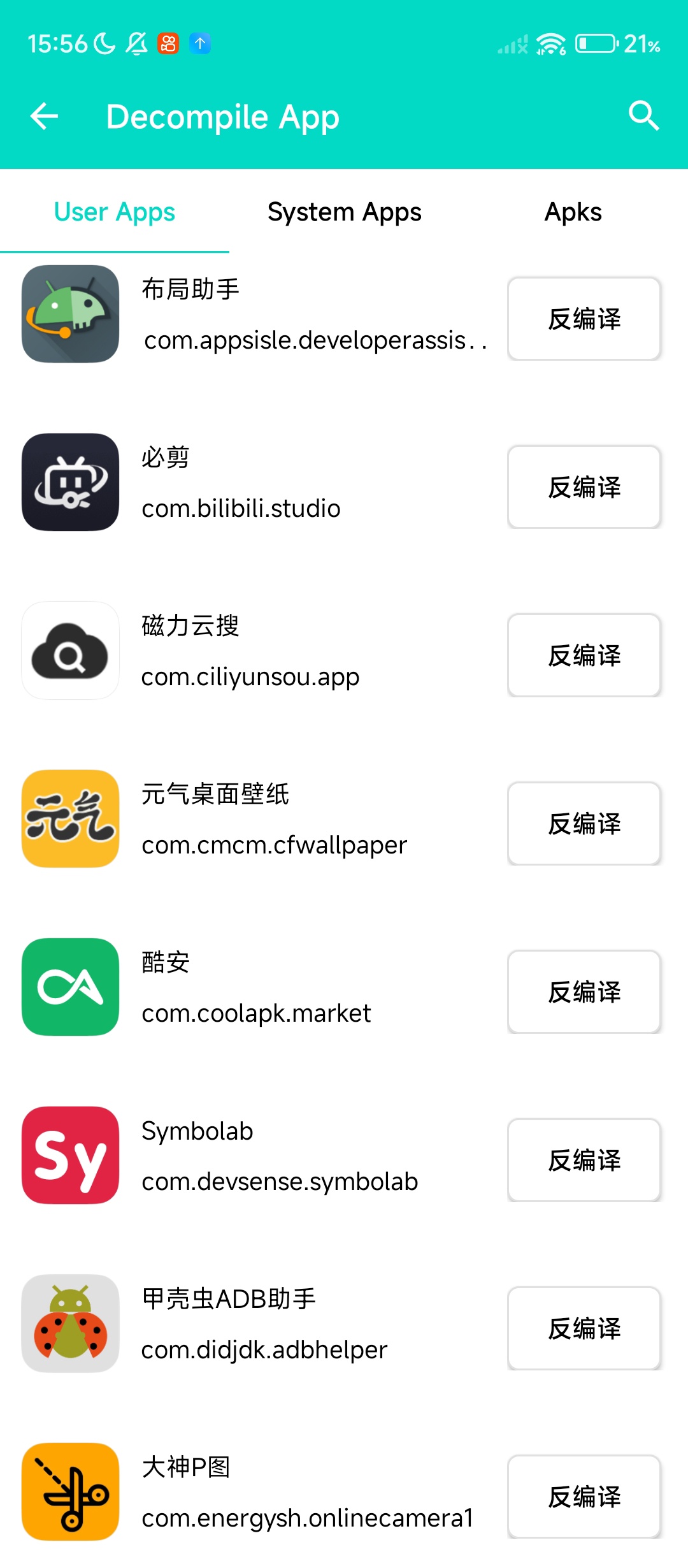The image size is (688, 1568).
Task: Tap the battery indicator in the status bar
Action: (x=595, y=43)
